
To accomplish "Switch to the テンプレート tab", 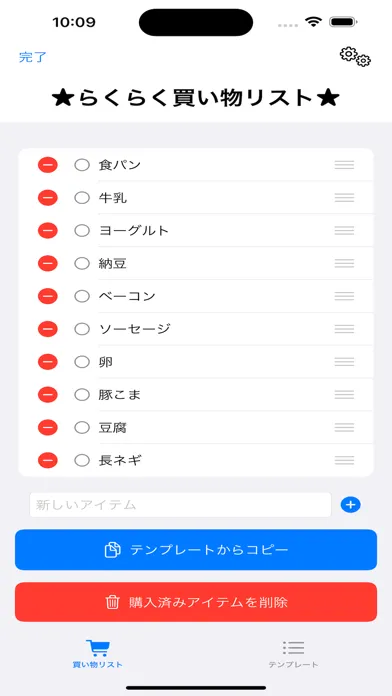I will pos(293,654).
